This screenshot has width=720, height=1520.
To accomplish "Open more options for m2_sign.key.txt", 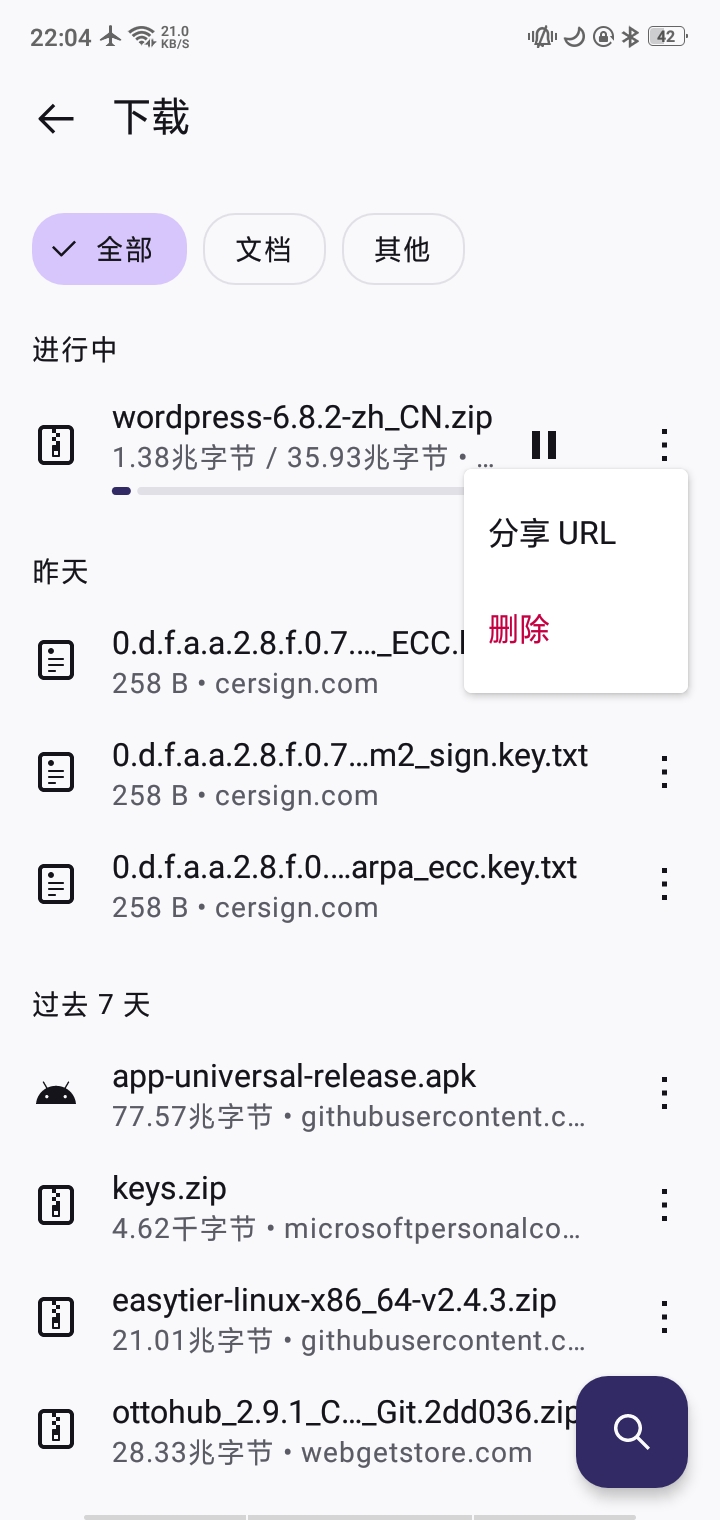I will (x=664, y=772).
